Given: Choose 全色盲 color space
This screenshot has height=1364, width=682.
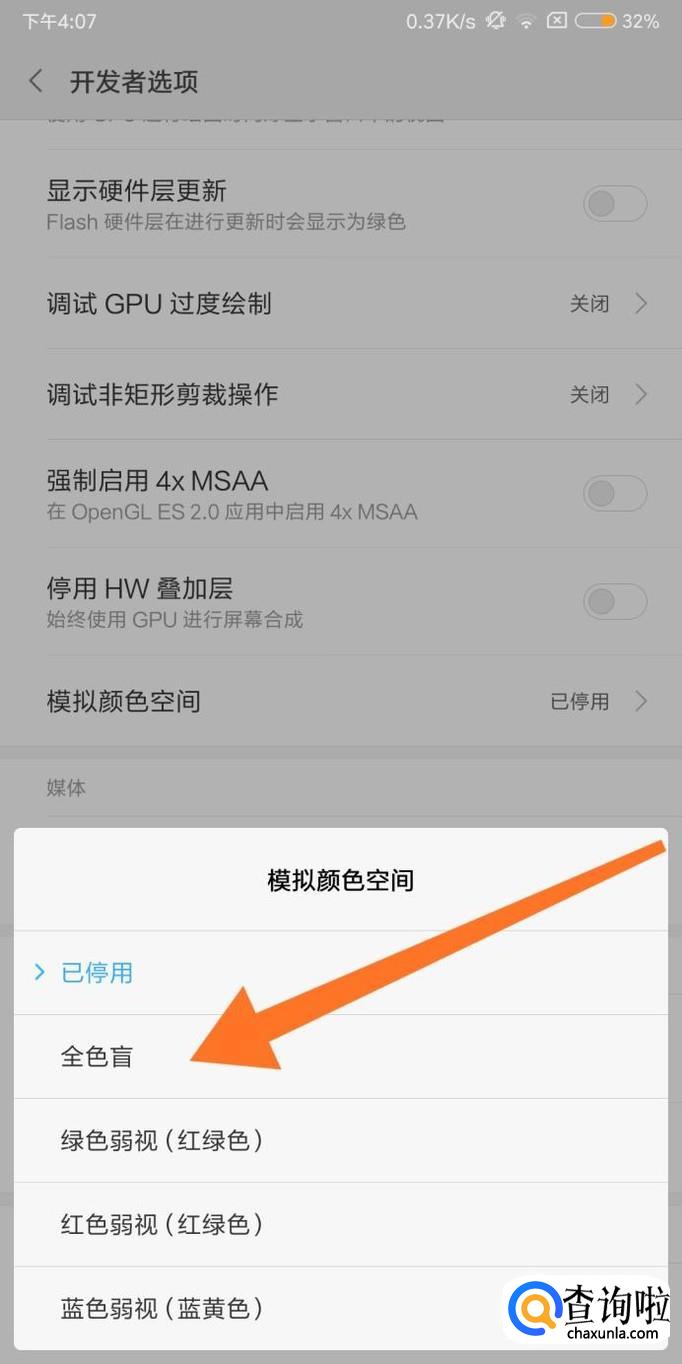Looking at the screenshot, I should pos(97,1057).
